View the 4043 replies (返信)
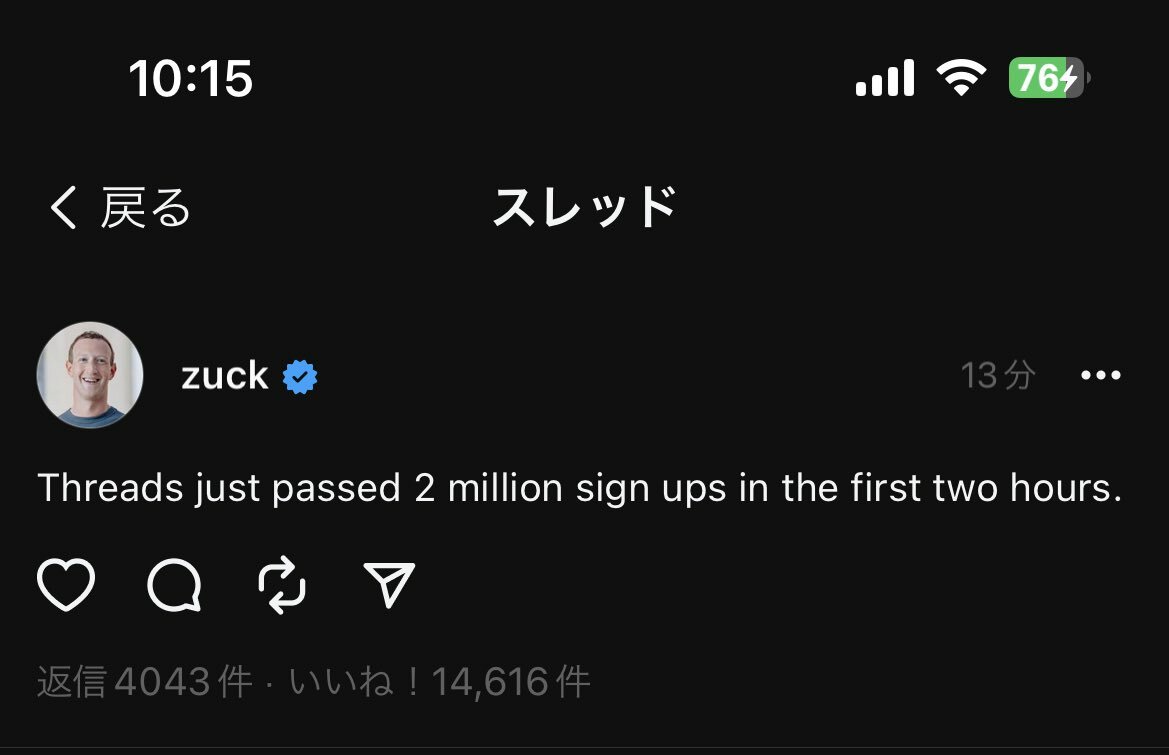Viewport: 1169px width, 755px height. coord(144,682)
